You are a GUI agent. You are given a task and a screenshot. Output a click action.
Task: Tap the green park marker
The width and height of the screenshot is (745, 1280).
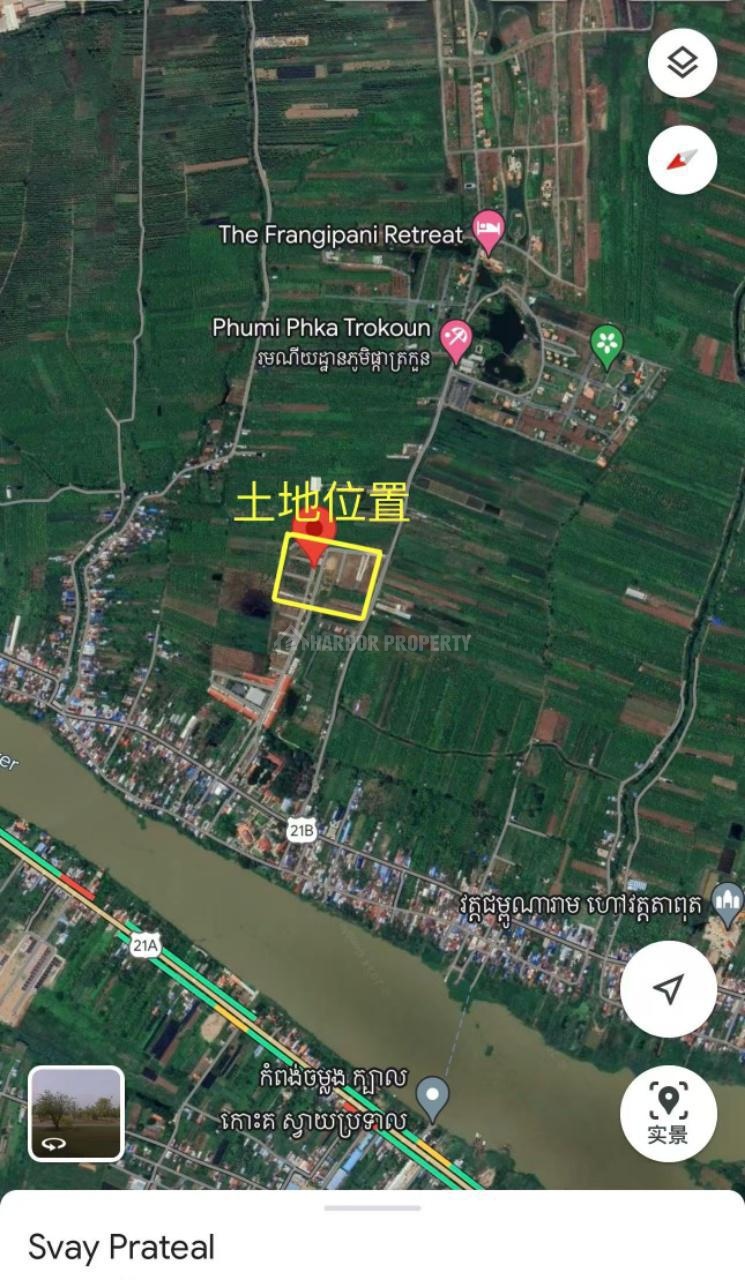pyautogui.click(x=606, y=346)
